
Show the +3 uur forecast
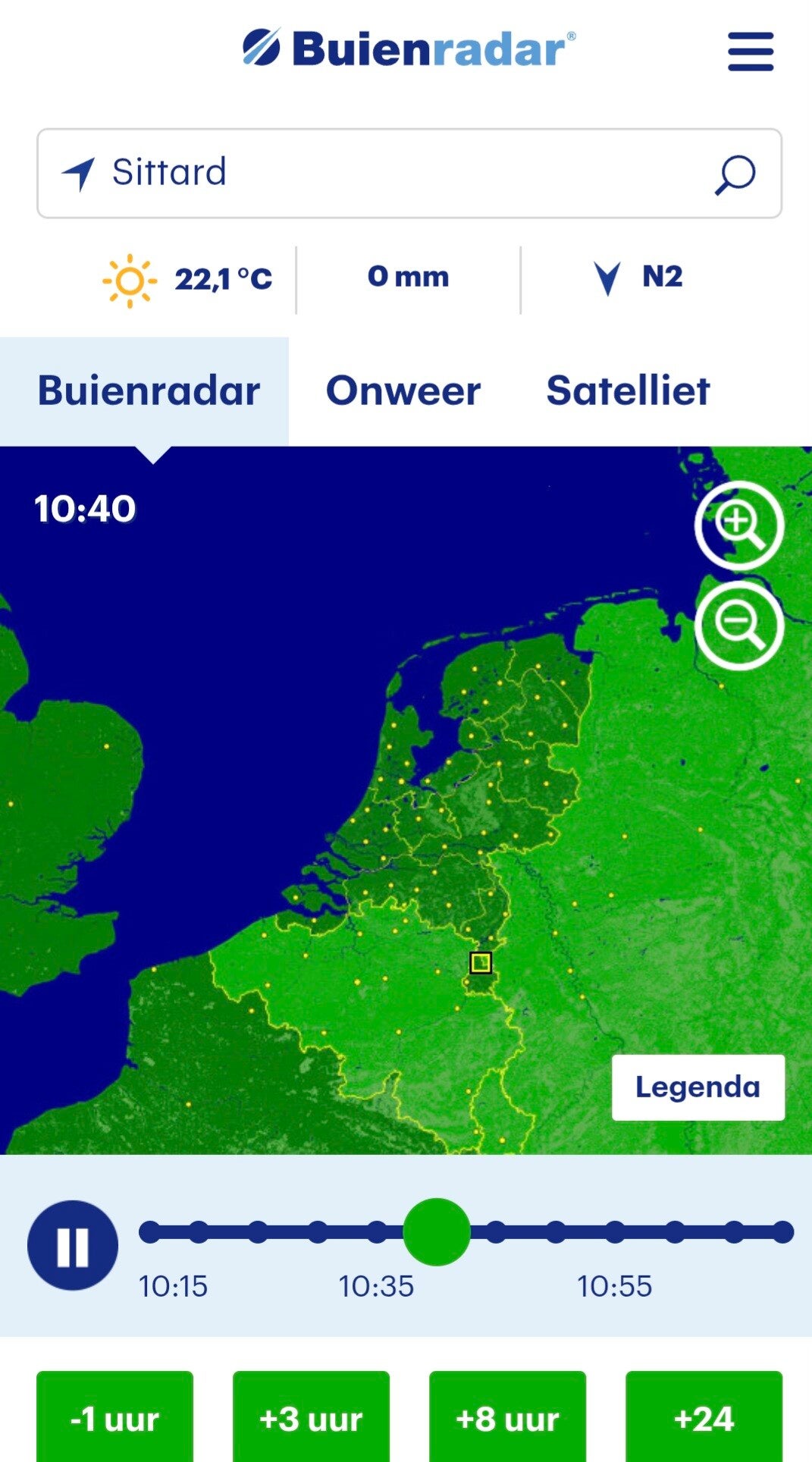click(x=311, y=1418)
